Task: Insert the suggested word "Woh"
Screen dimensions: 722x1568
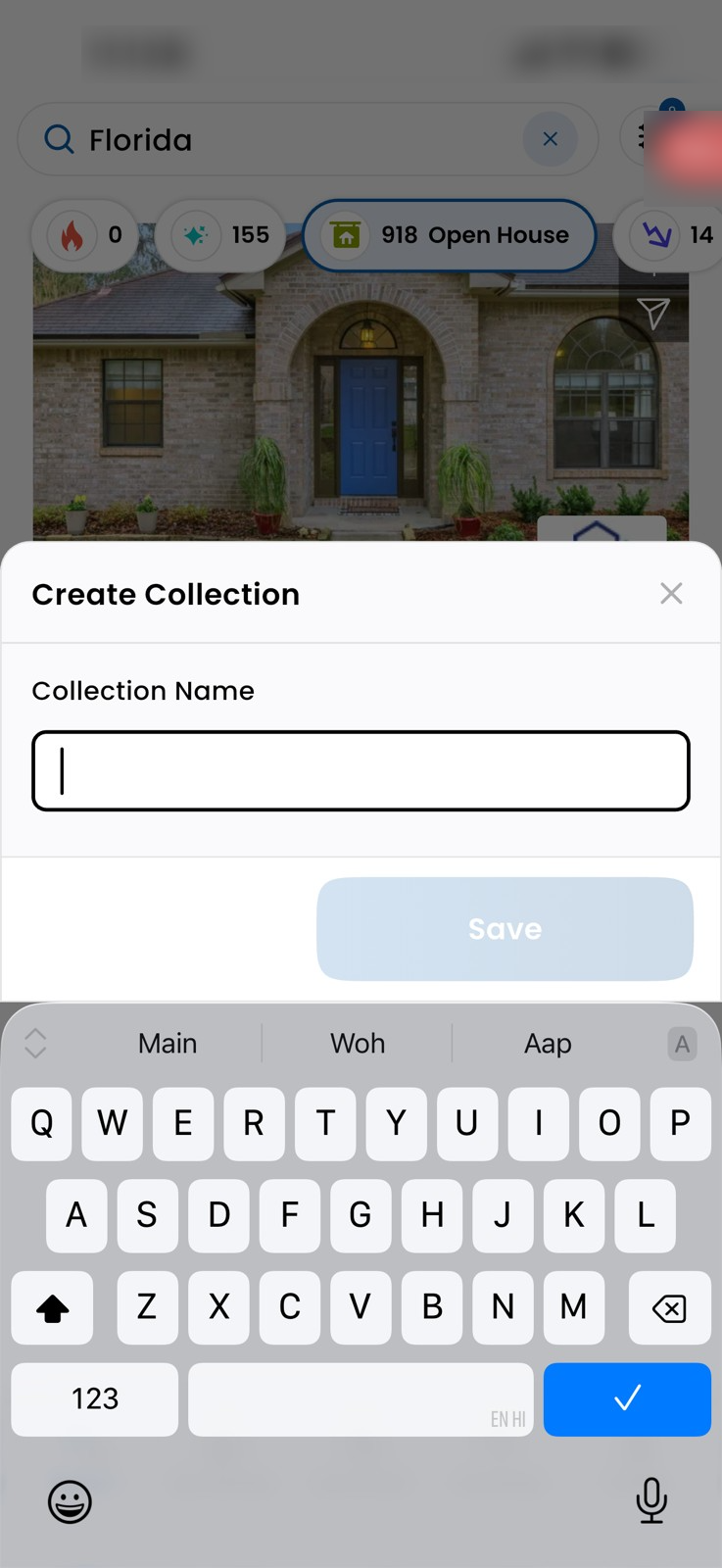Action: (358, 1043)
